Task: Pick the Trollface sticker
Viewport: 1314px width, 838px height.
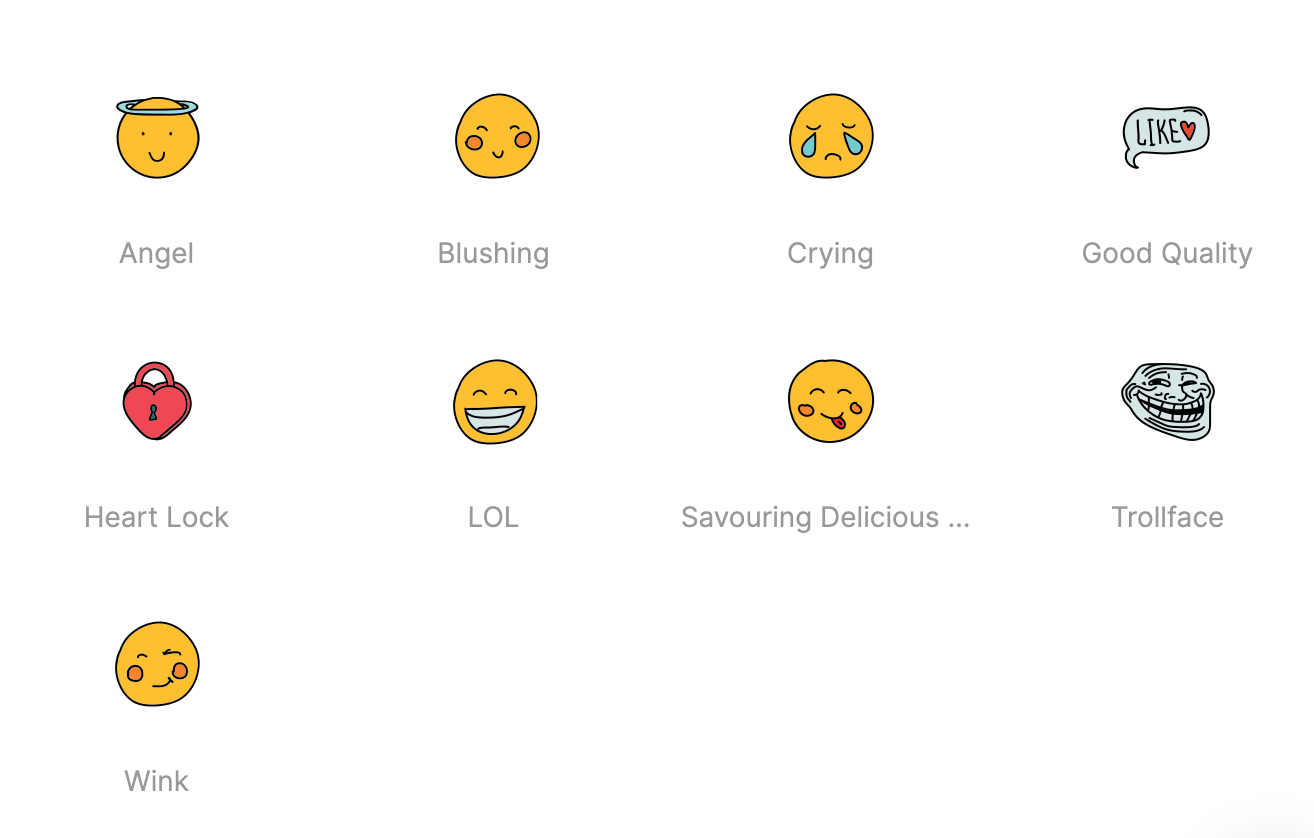Action: pyautogui.click(x=1167, y=401)
